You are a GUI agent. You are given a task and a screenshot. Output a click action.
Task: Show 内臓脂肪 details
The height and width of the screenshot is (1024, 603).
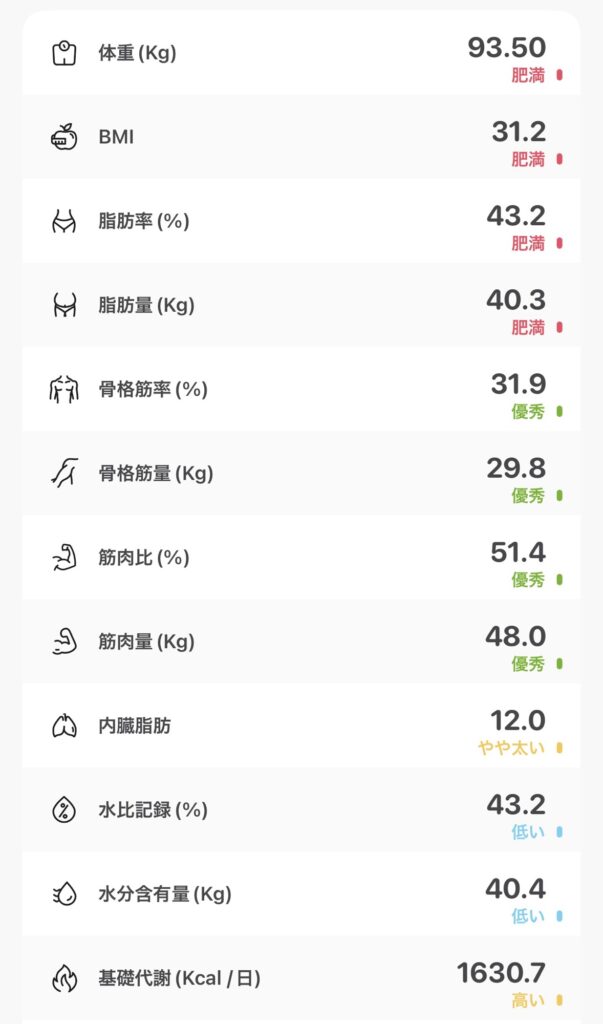300,726
